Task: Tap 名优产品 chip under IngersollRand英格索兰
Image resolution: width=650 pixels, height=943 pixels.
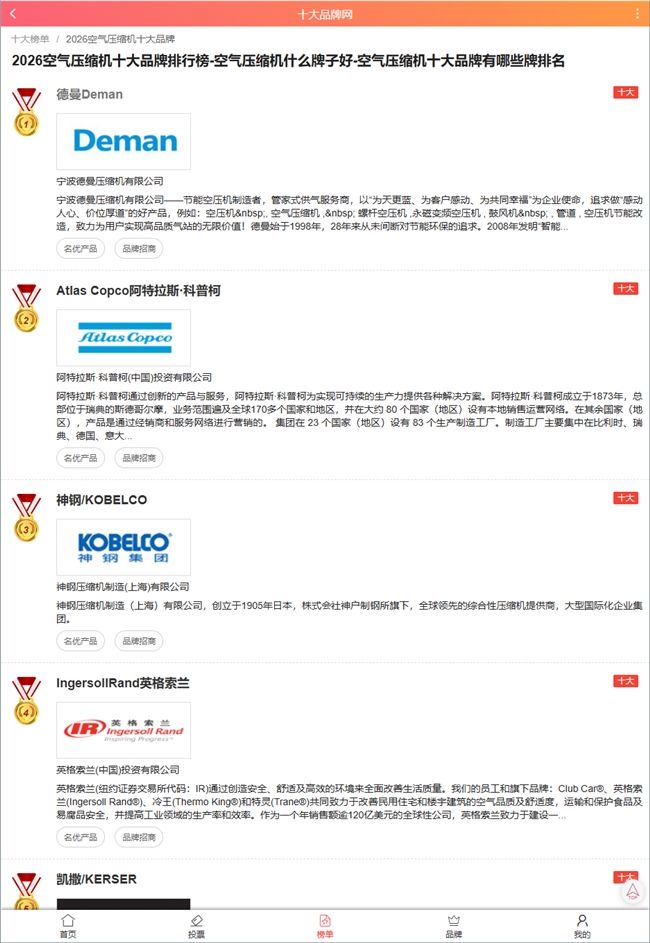Action: point(81,836)
